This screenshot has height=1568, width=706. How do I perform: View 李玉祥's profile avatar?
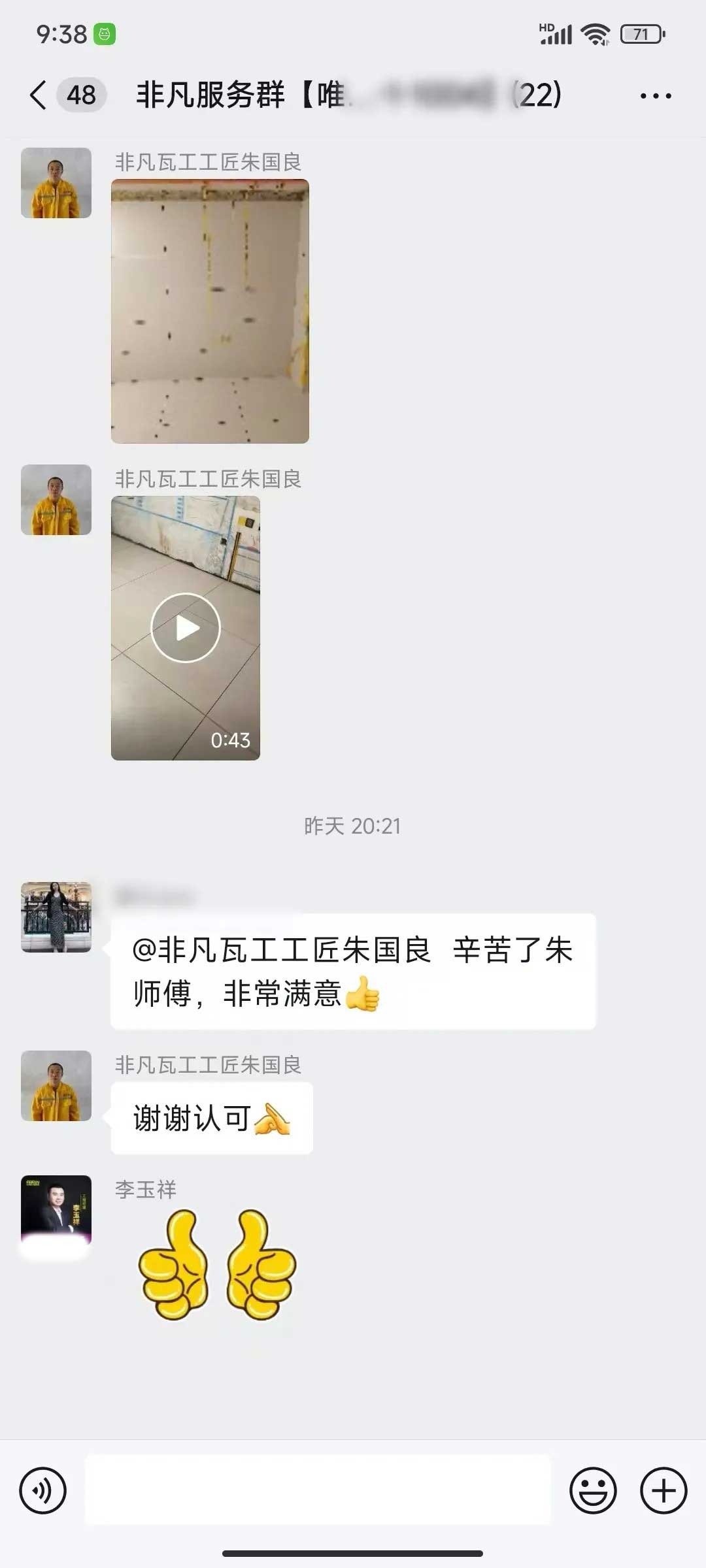[56, 1211]
